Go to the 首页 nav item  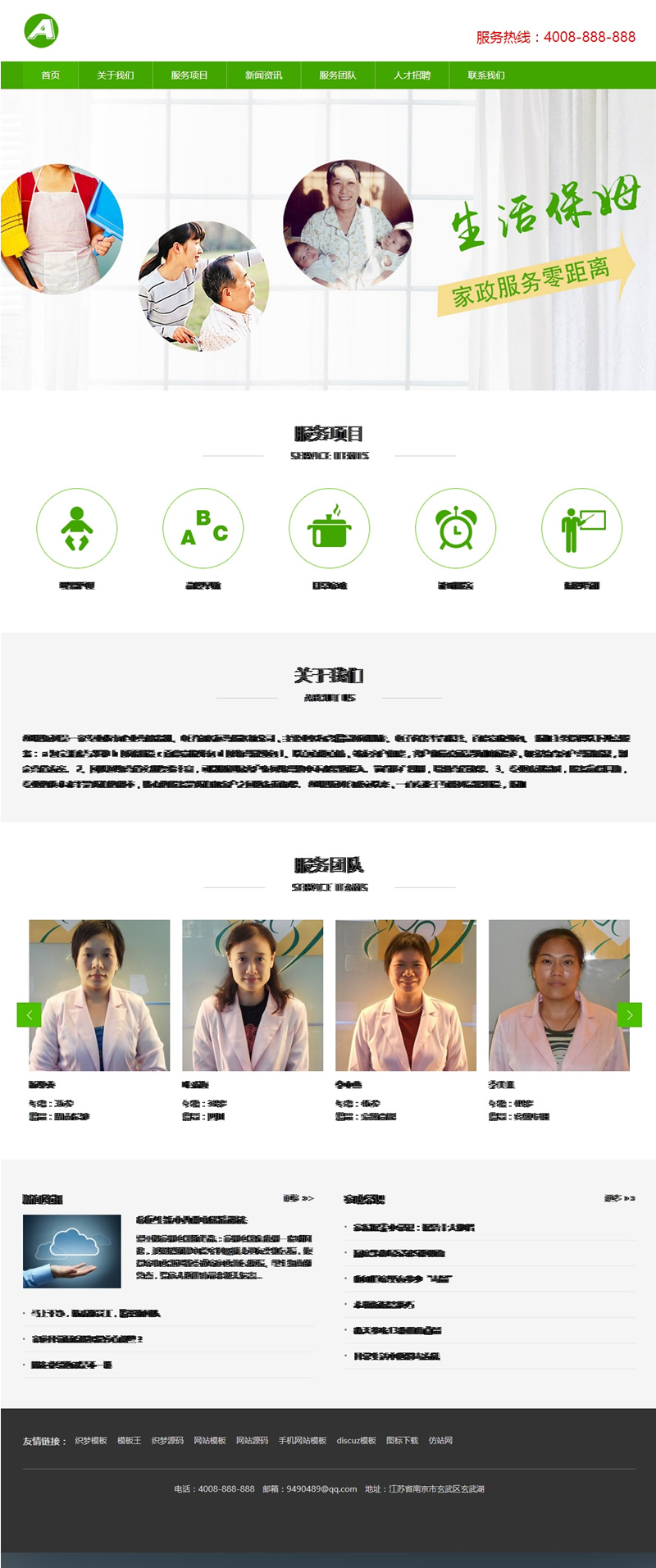pyautogui.click(x=50, y=75)
